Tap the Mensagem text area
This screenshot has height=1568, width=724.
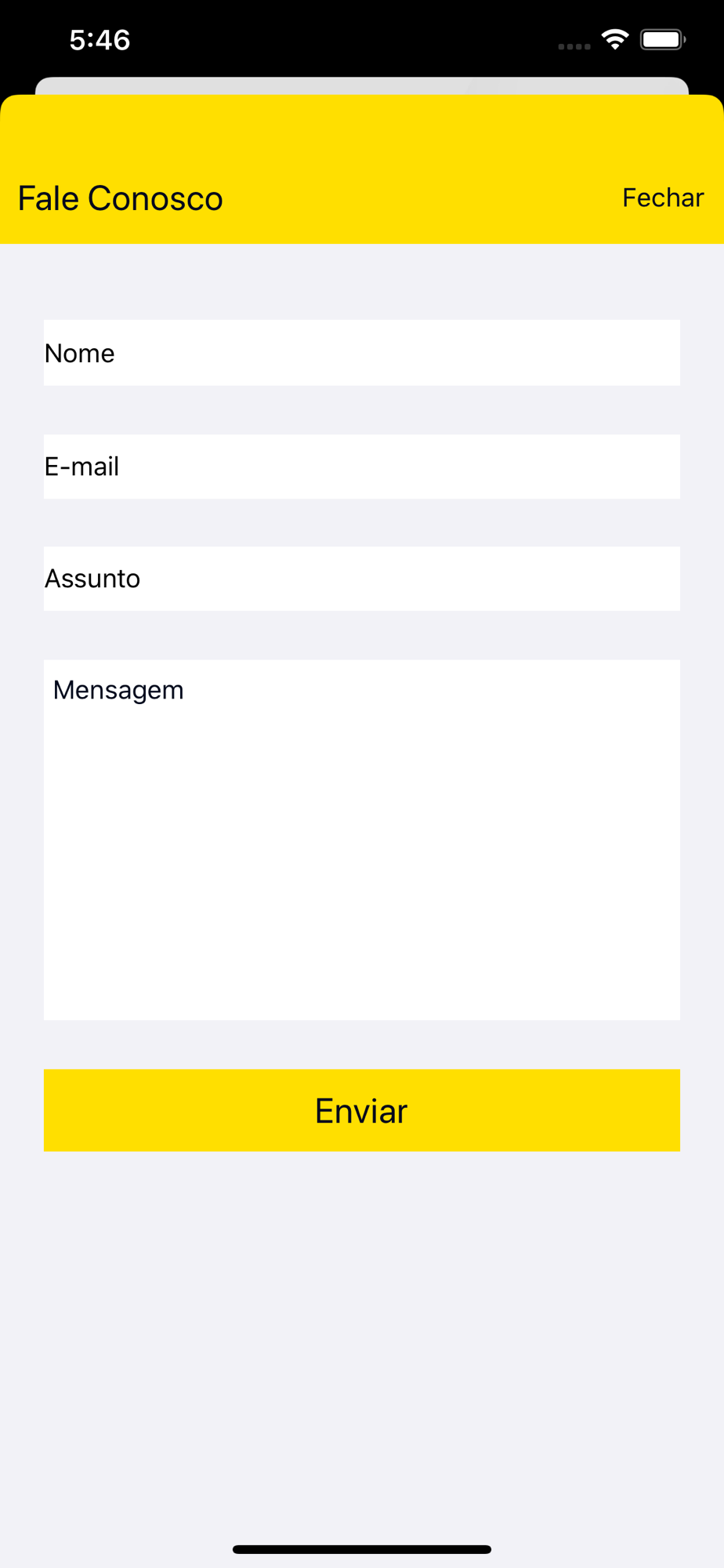point(362,840)
